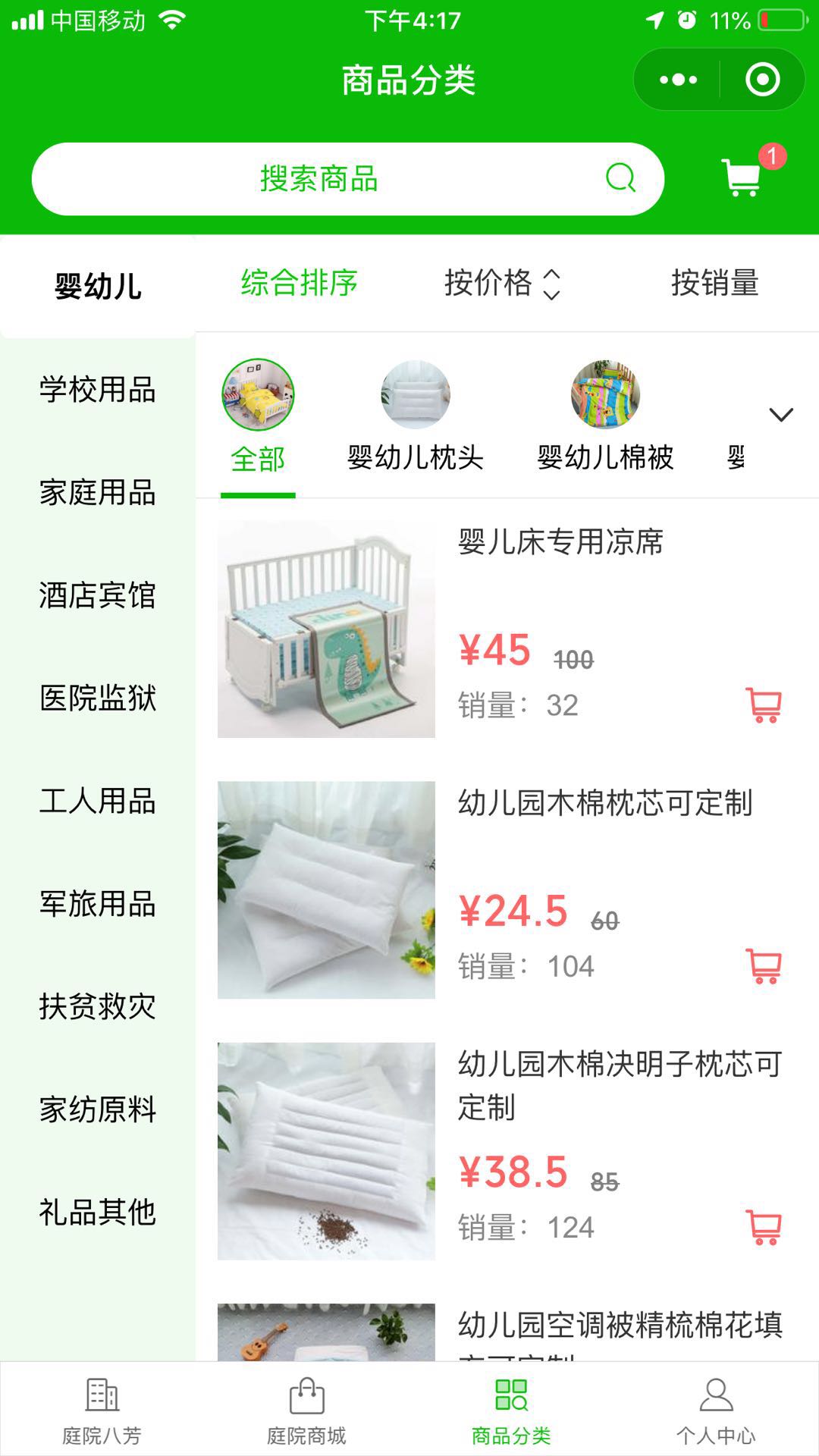
Task: Sort products by 按价格
Action: click(502, 284)
